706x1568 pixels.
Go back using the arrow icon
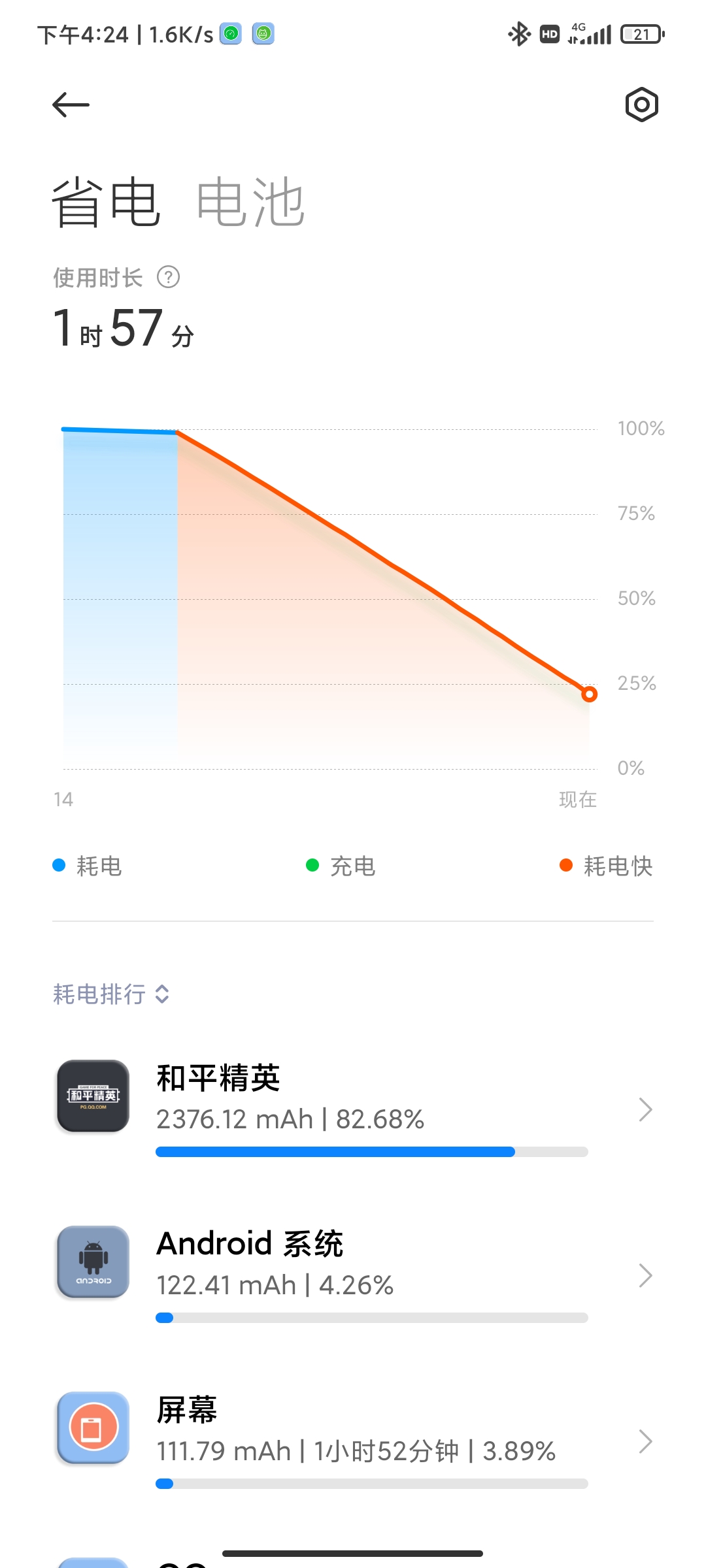pos(71,105)
